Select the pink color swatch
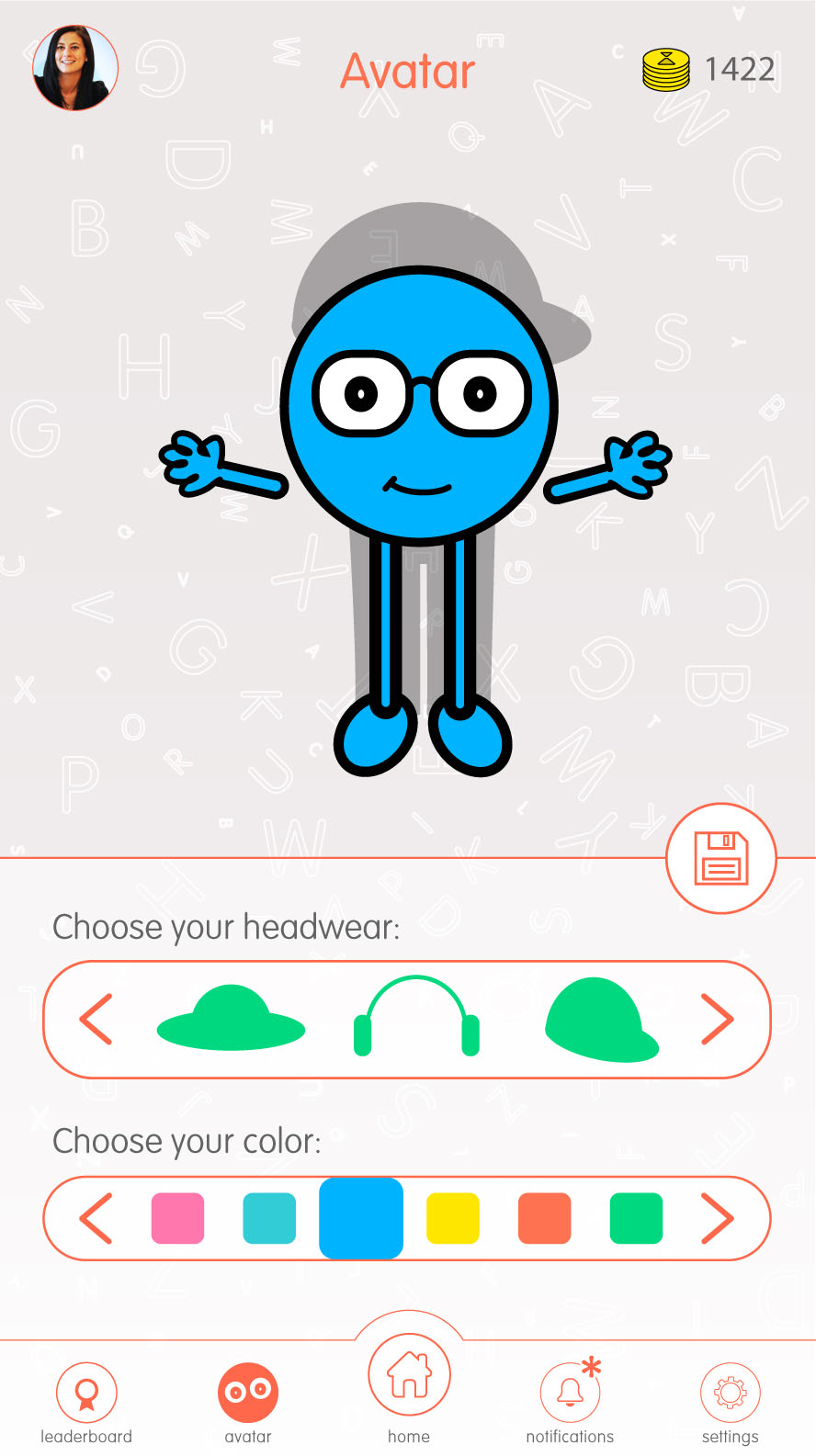The height and width of the screenshot is (1456, 816). (177, 1218)
